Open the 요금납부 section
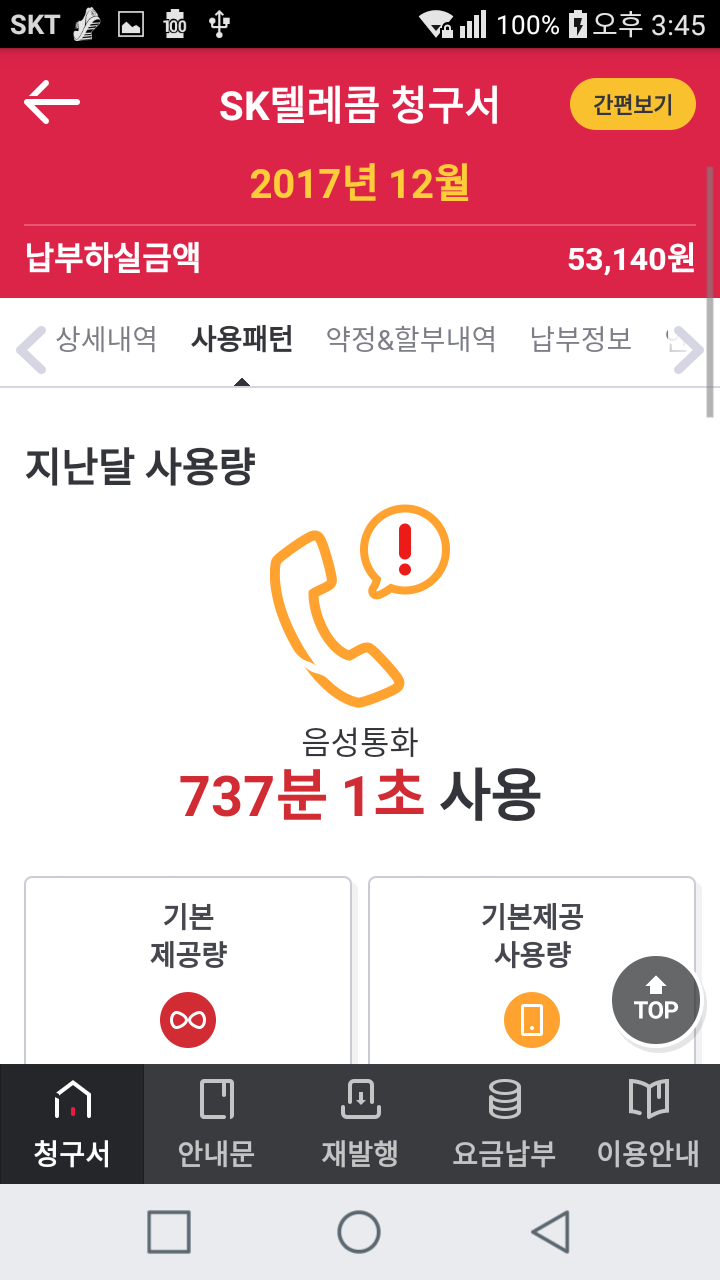This screenshot has width=720, height=1280. [504, 1124]
